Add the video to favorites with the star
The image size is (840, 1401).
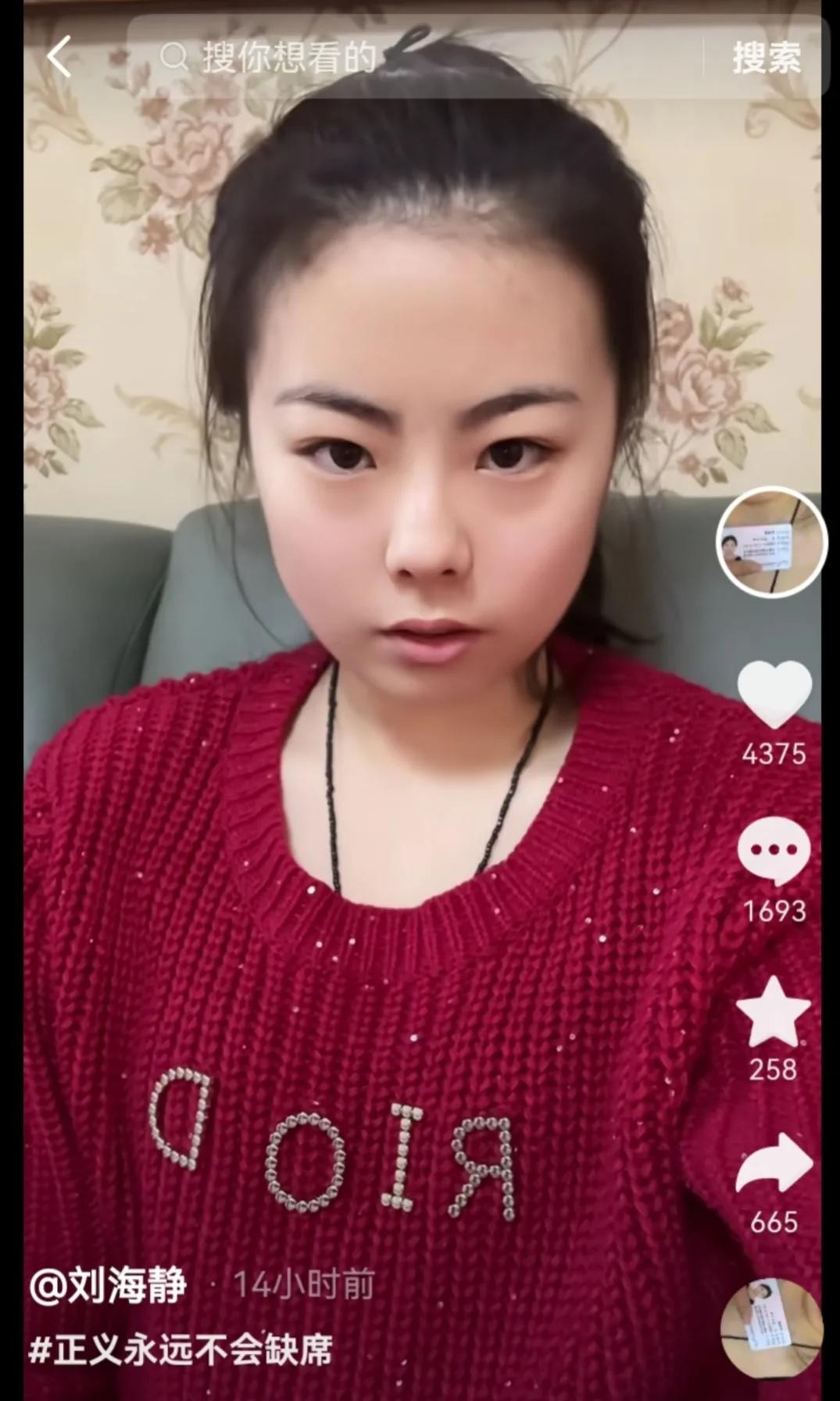(x=774, y=1012)
